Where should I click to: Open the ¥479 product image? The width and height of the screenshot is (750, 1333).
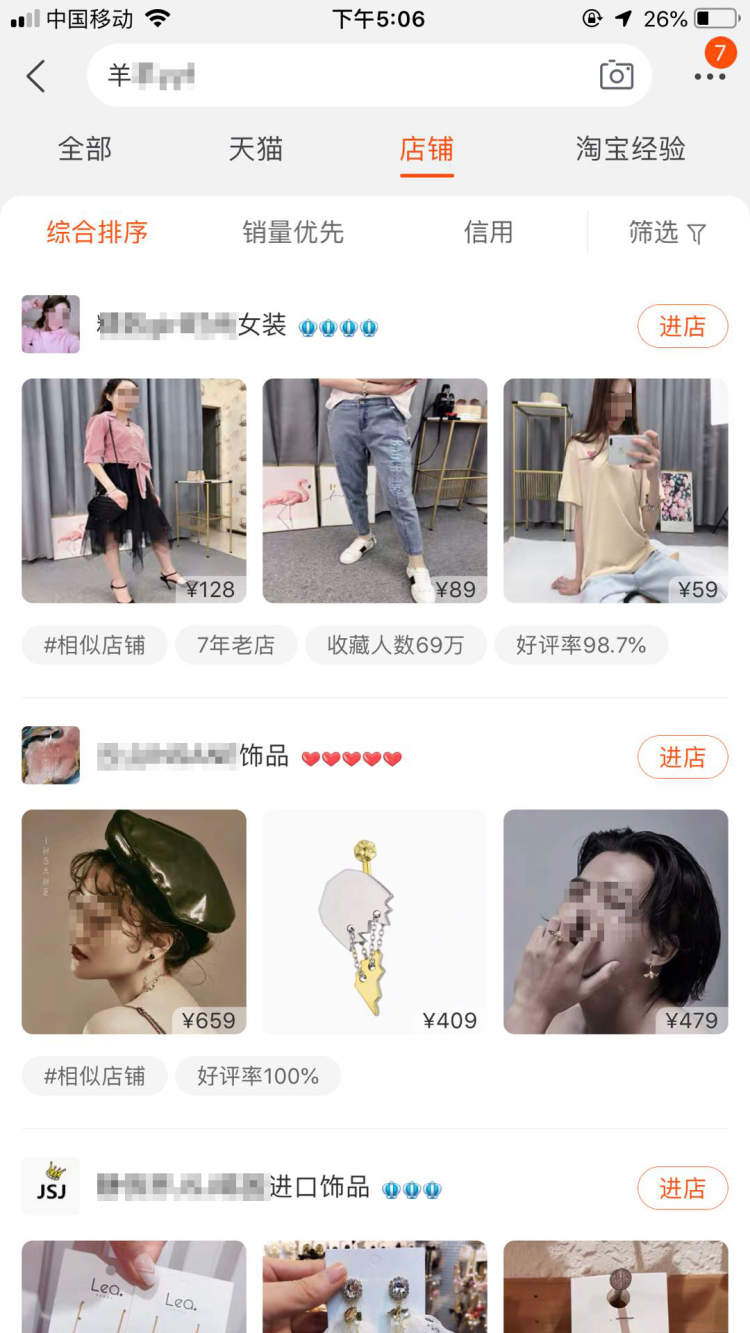(616, 921)
